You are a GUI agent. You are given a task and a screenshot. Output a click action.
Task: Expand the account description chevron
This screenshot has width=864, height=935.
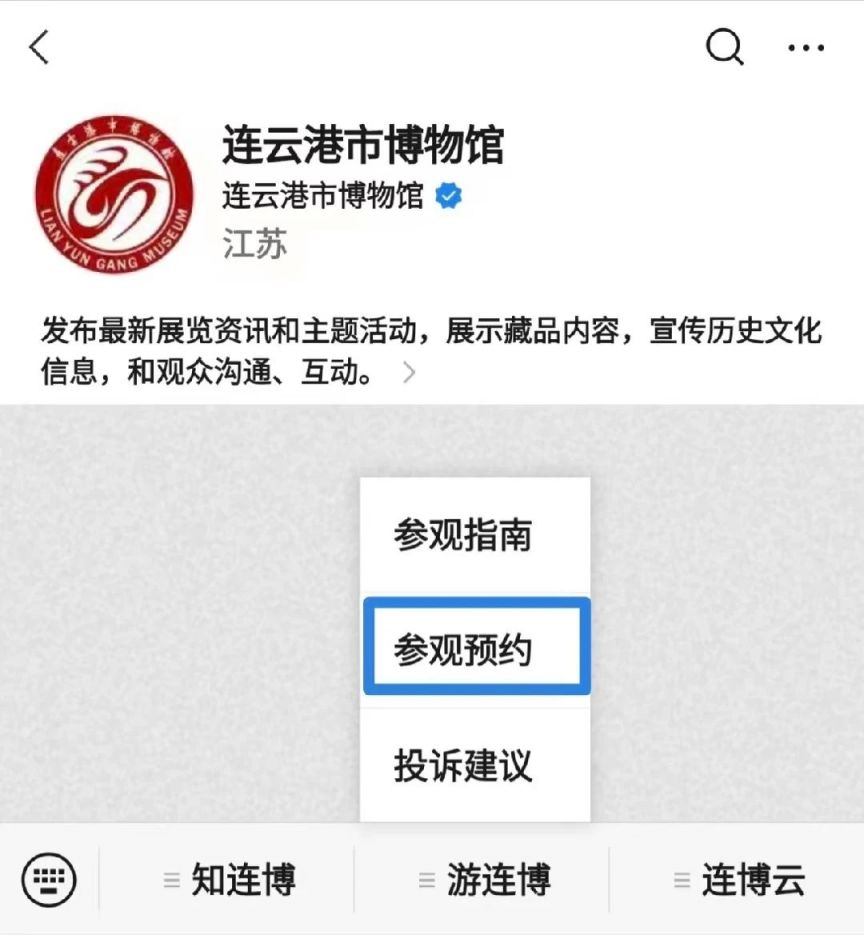pos(408,374)
